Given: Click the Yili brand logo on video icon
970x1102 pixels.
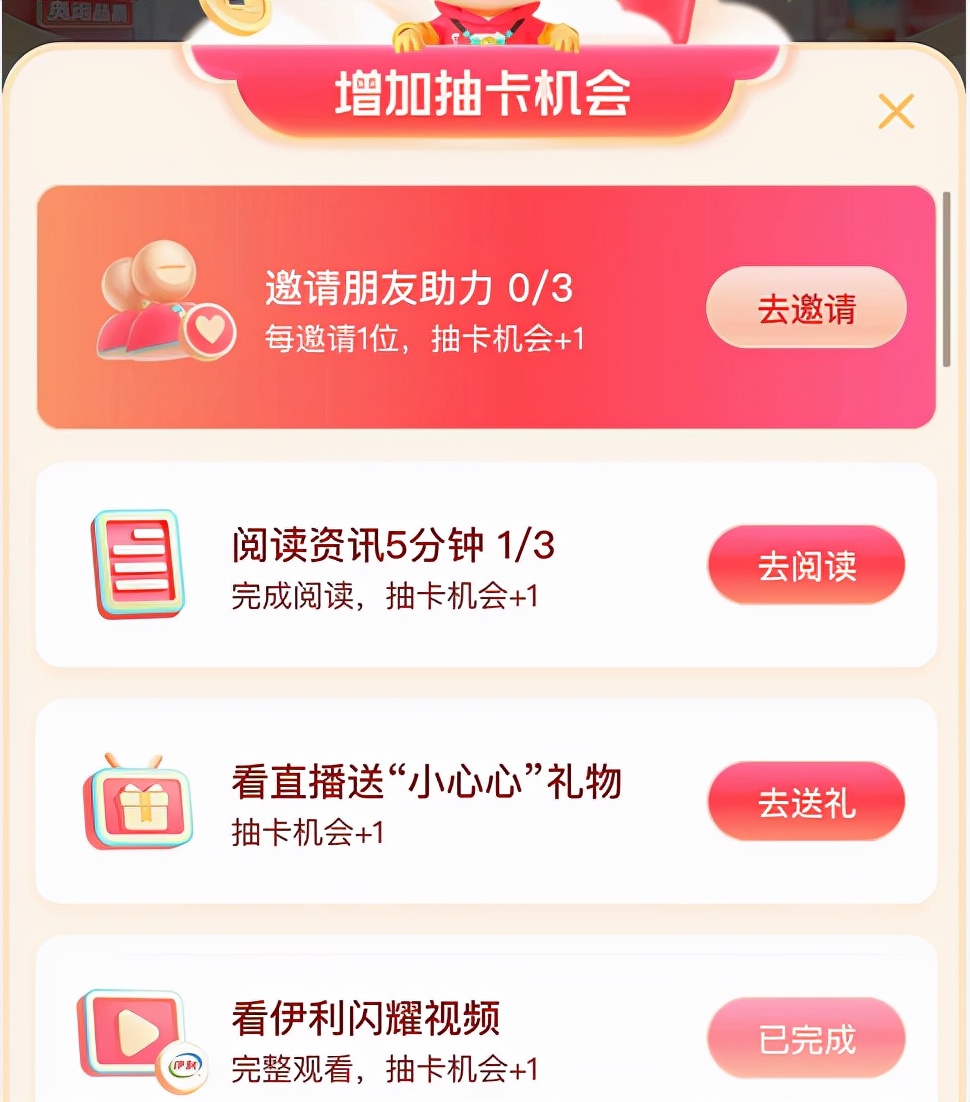Looking at the screenshot, I should pos(178,1066).
